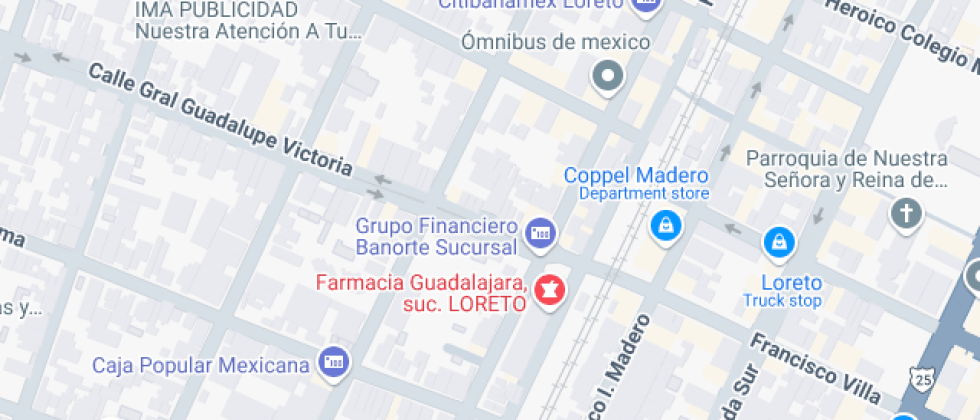The width and height of the screenshot is (980, 420).
Task: Tap the Coppel Madero department store pin
Action: point(666,225)
